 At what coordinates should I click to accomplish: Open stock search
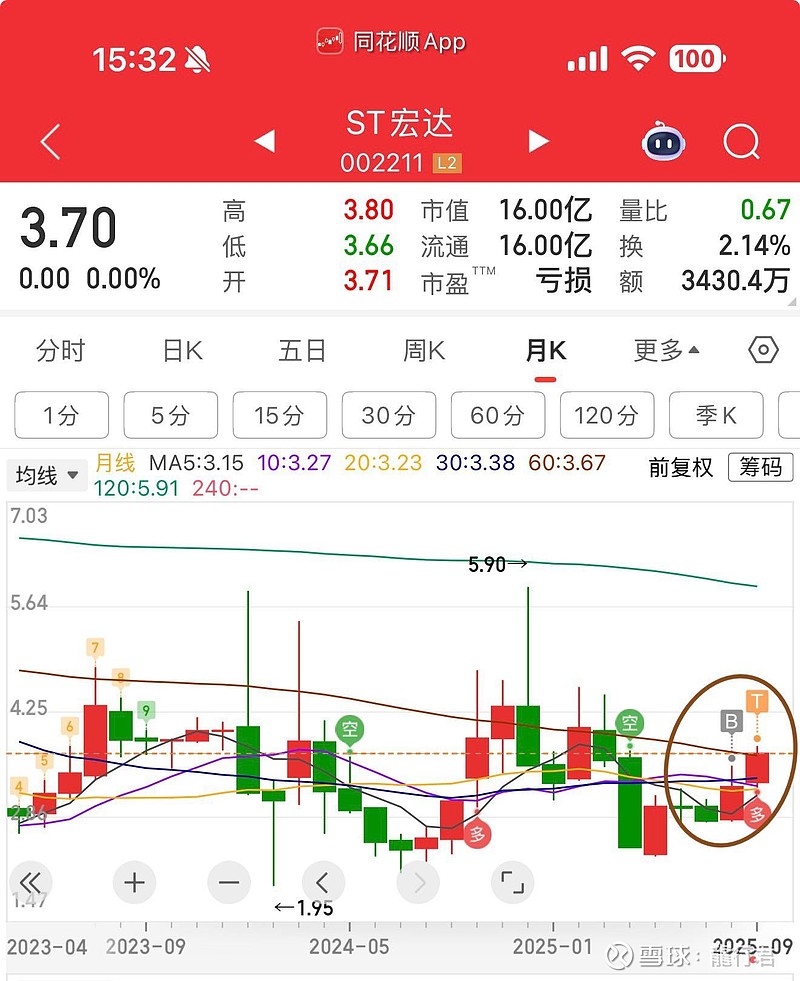tap(741, 142)
